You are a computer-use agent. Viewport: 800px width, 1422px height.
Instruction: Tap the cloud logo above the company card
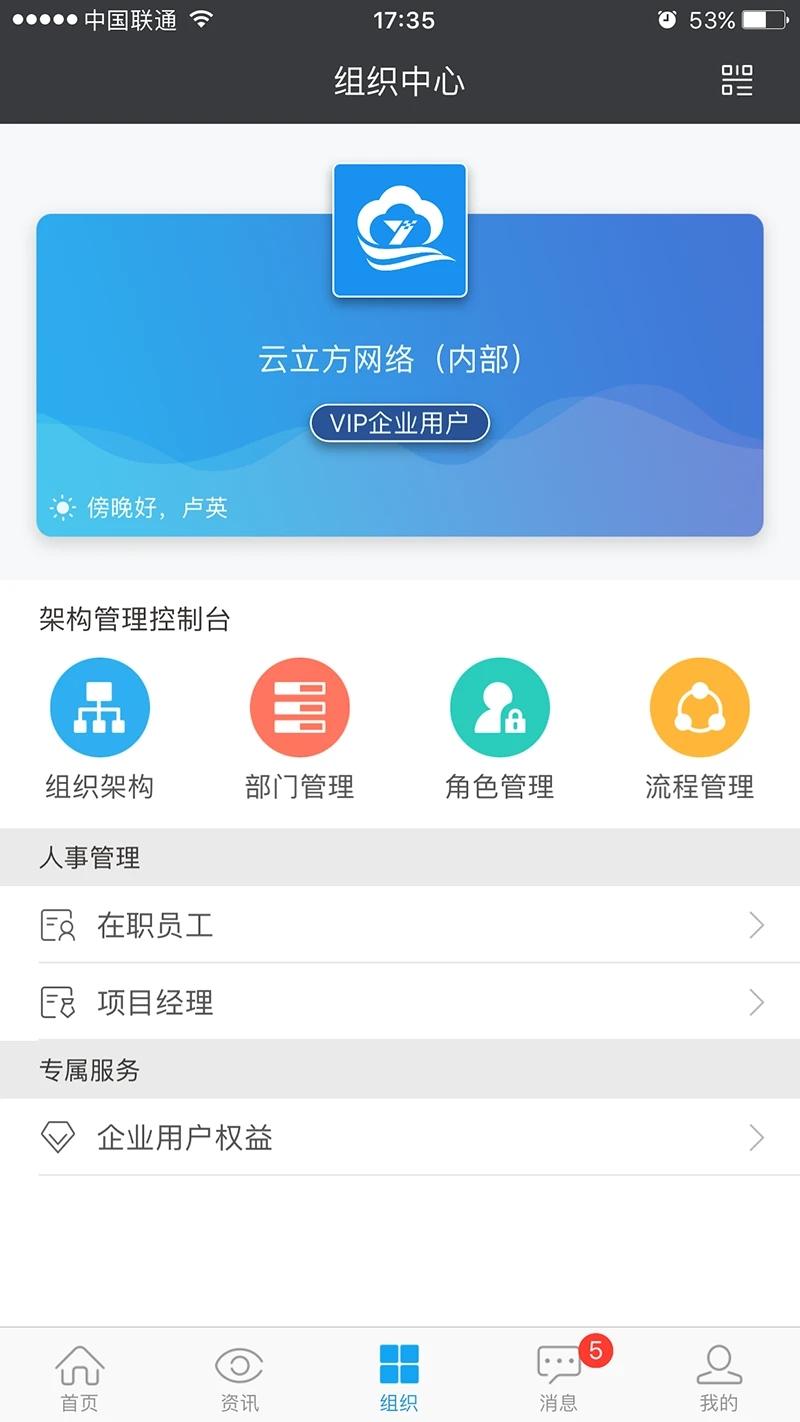point(400,230)
